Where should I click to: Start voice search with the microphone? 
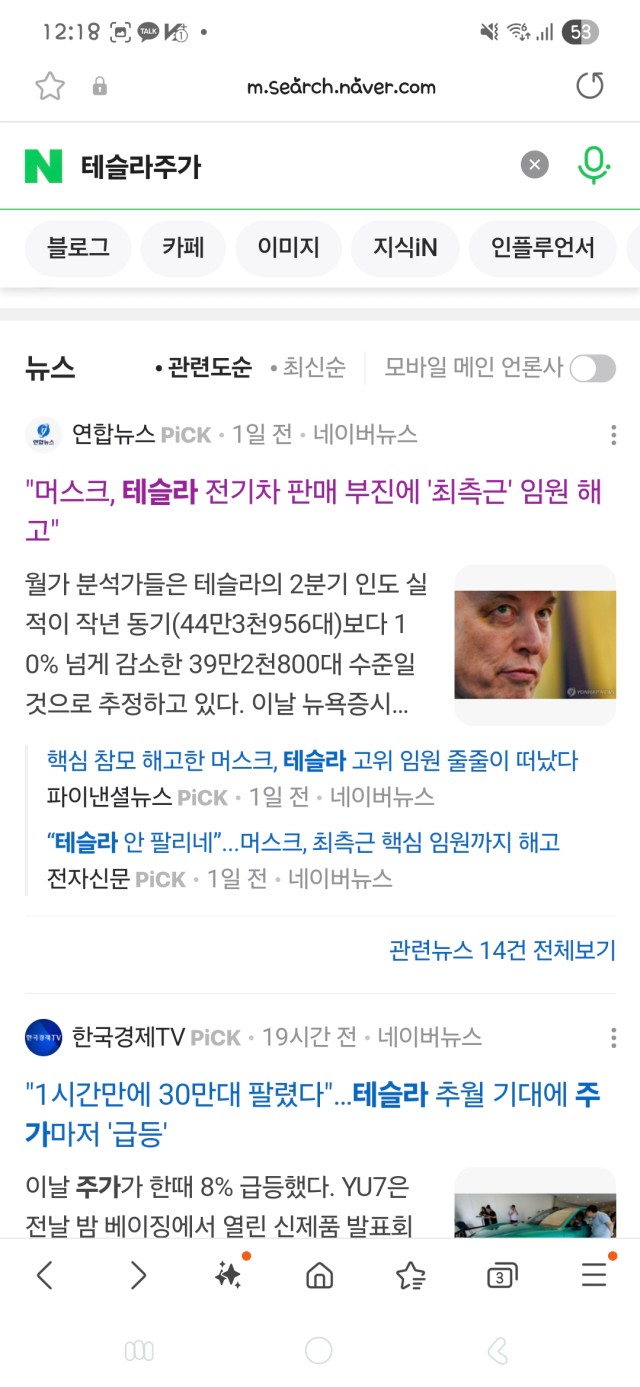click(593, 165)
